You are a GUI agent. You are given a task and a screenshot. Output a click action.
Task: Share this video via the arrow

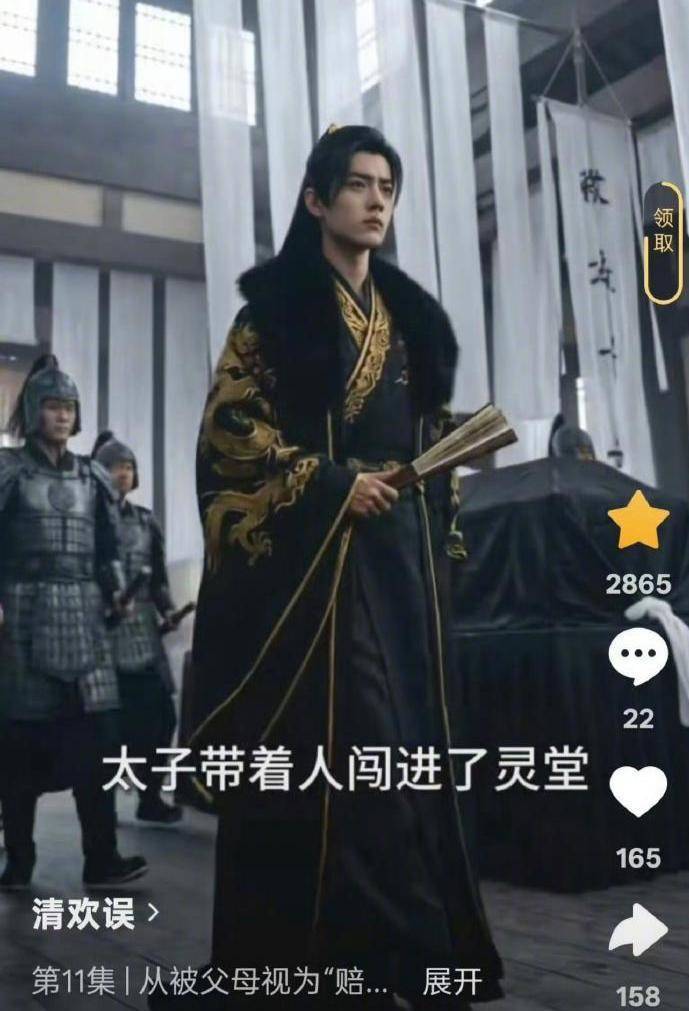click(x=638, y=932)
